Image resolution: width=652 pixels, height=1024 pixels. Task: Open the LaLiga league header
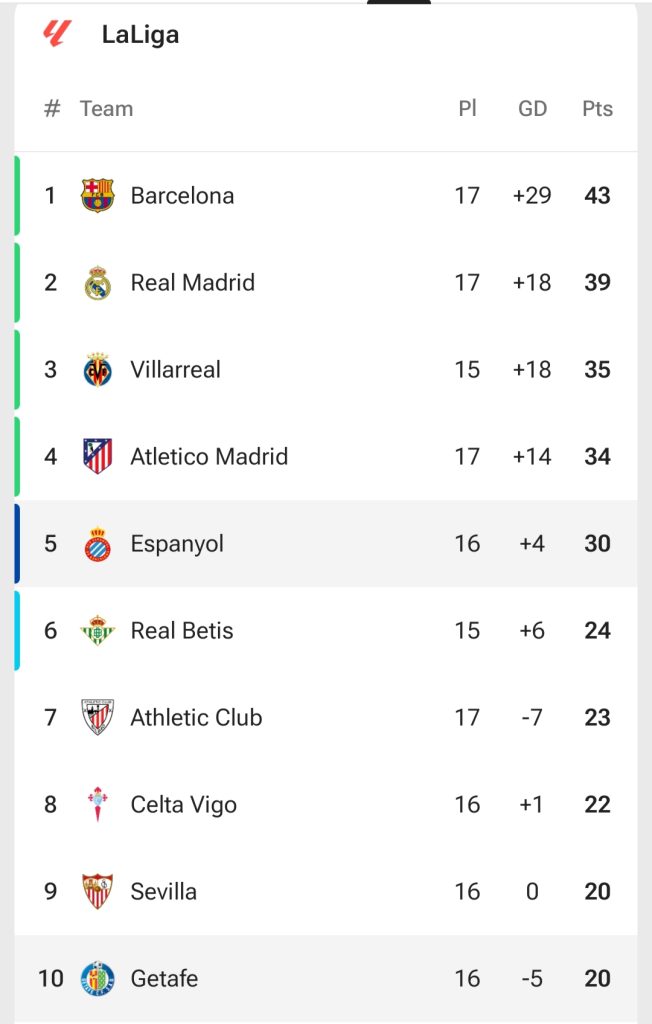click(140, 35)
